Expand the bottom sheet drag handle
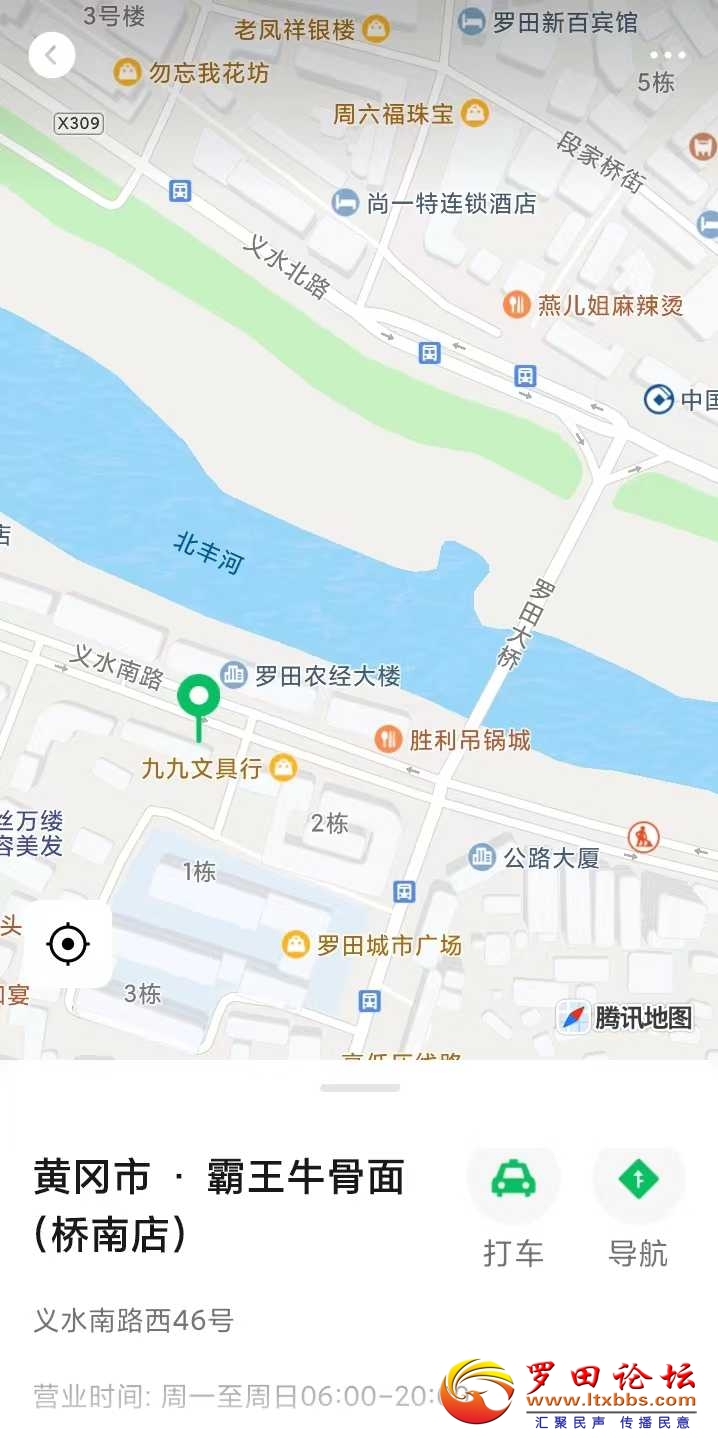 359,1087
